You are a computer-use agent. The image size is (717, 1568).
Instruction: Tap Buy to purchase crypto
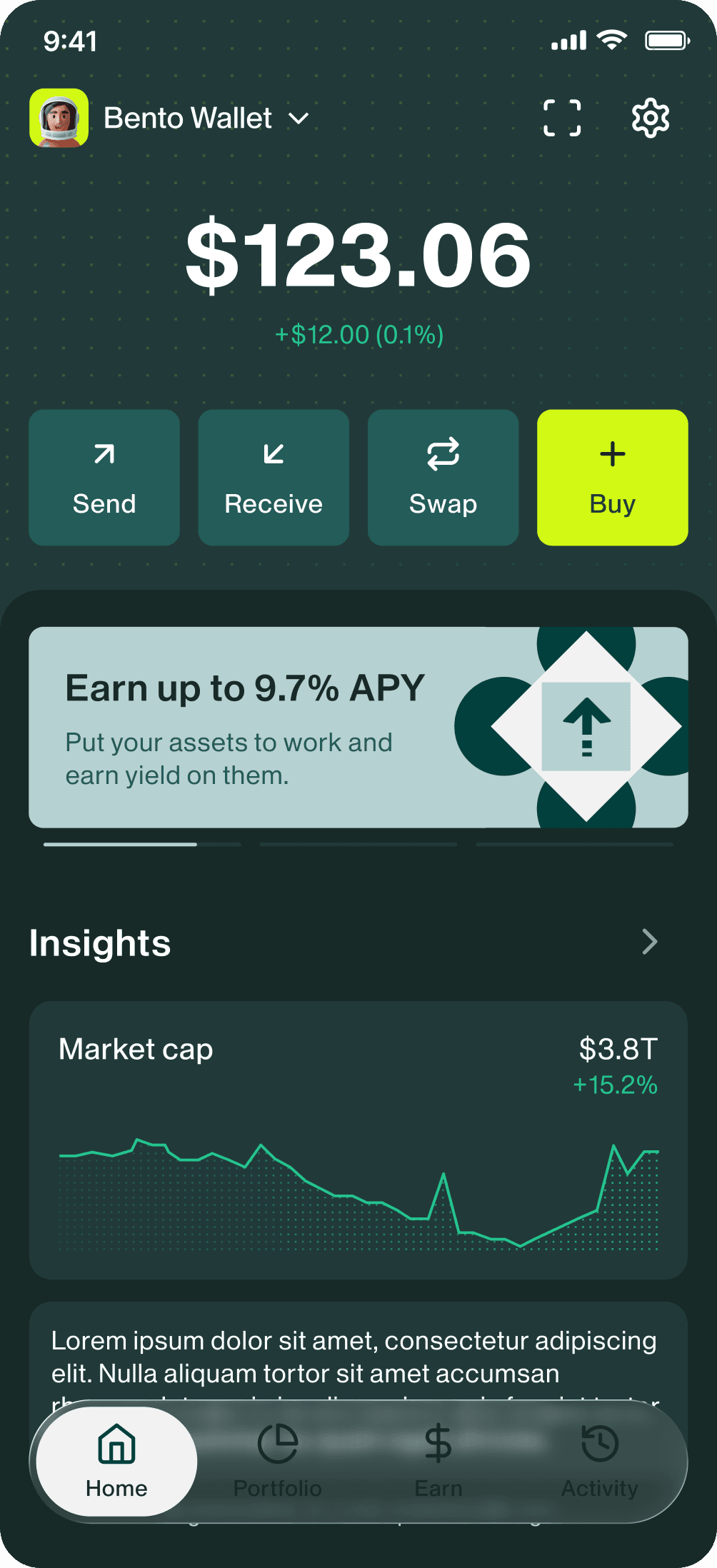612,478
